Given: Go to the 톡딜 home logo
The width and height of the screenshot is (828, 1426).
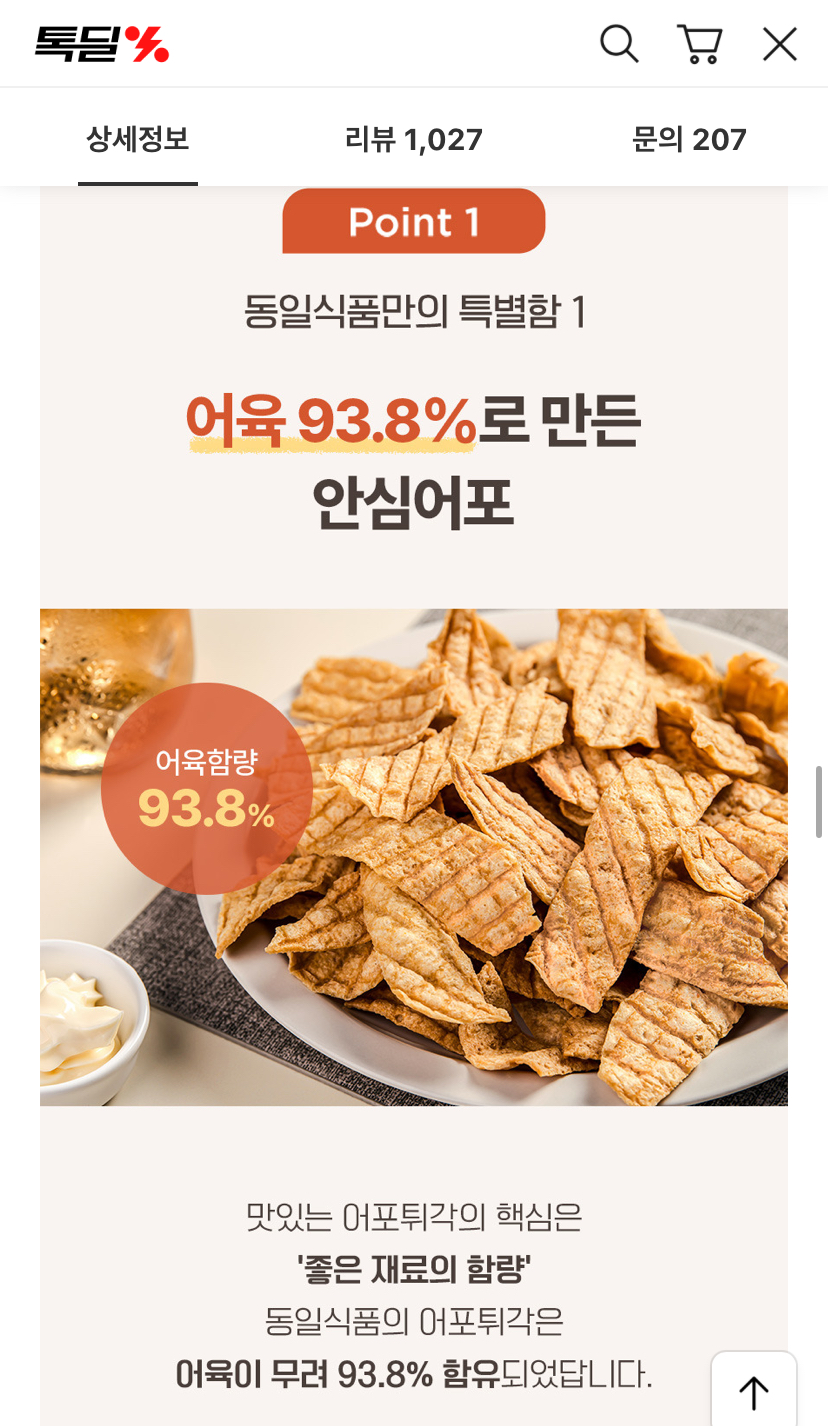Looking at the screenshot, I should click(102, 44).
